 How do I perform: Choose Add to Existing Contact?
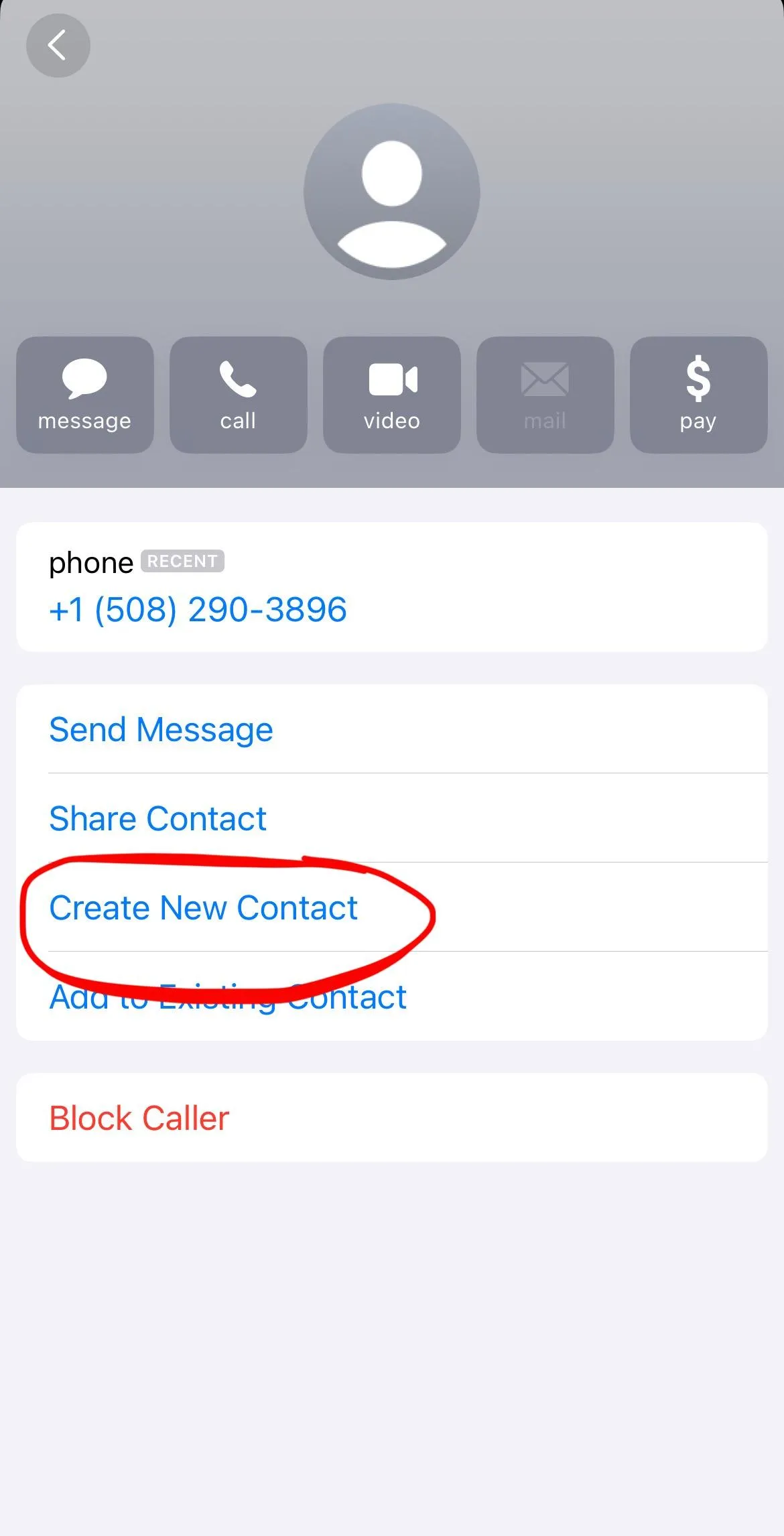click(392, 997)
